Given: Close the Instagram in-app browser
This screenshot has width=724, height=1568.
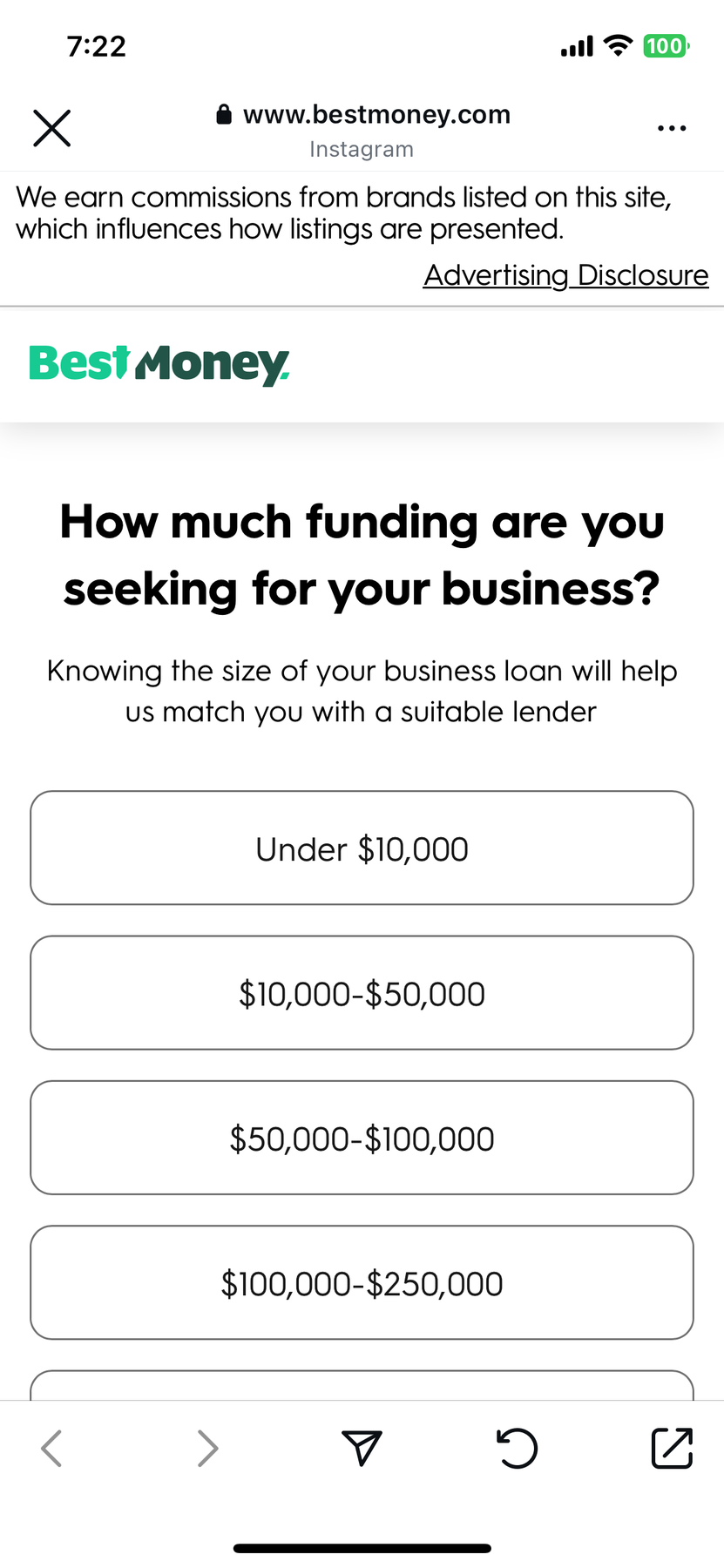Looking at the screenshot, I should [x=51, y=128].
